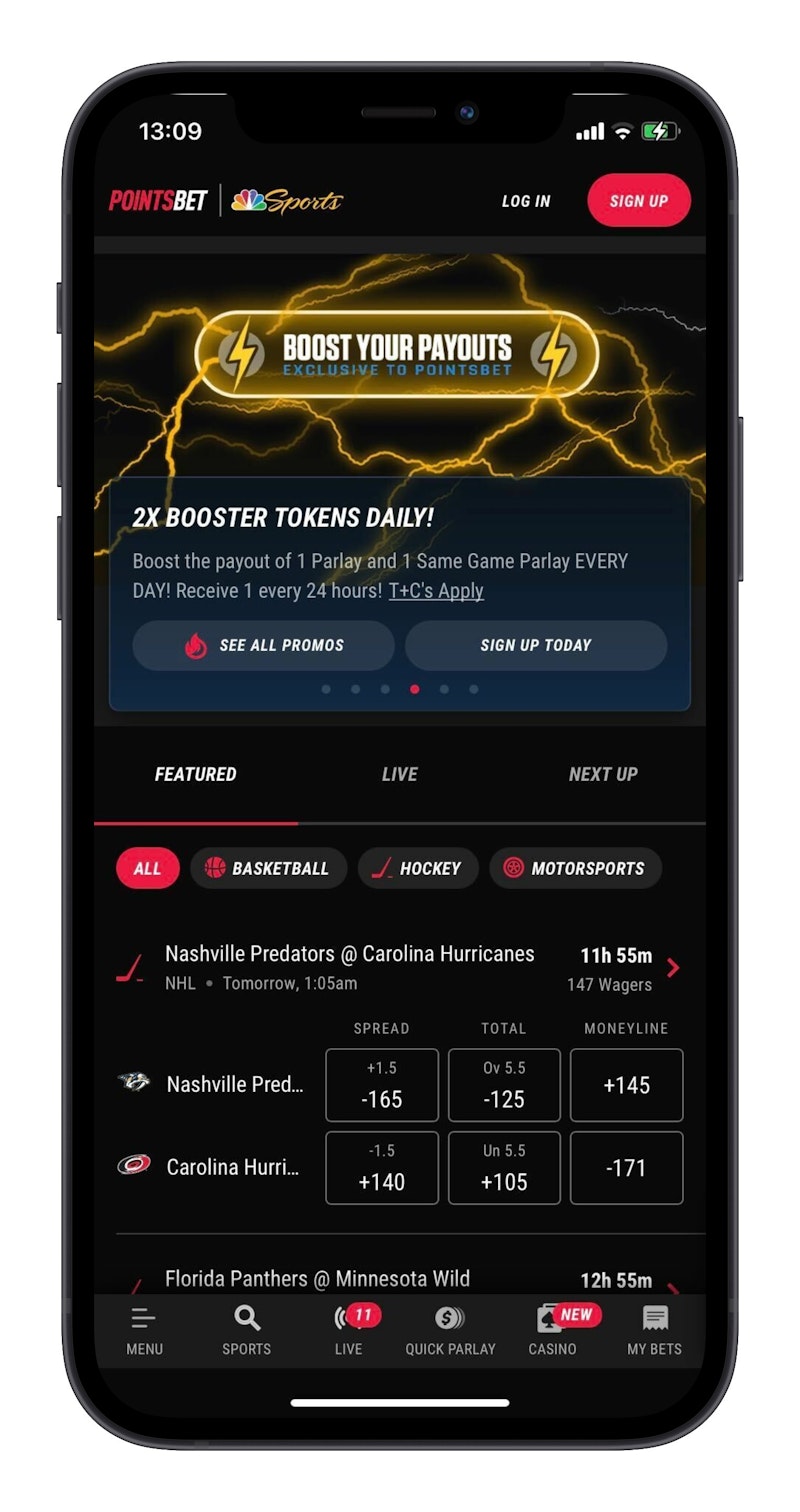Filter events by Hockey
This screenshot has height=1512, width=800.
point(418,868)
